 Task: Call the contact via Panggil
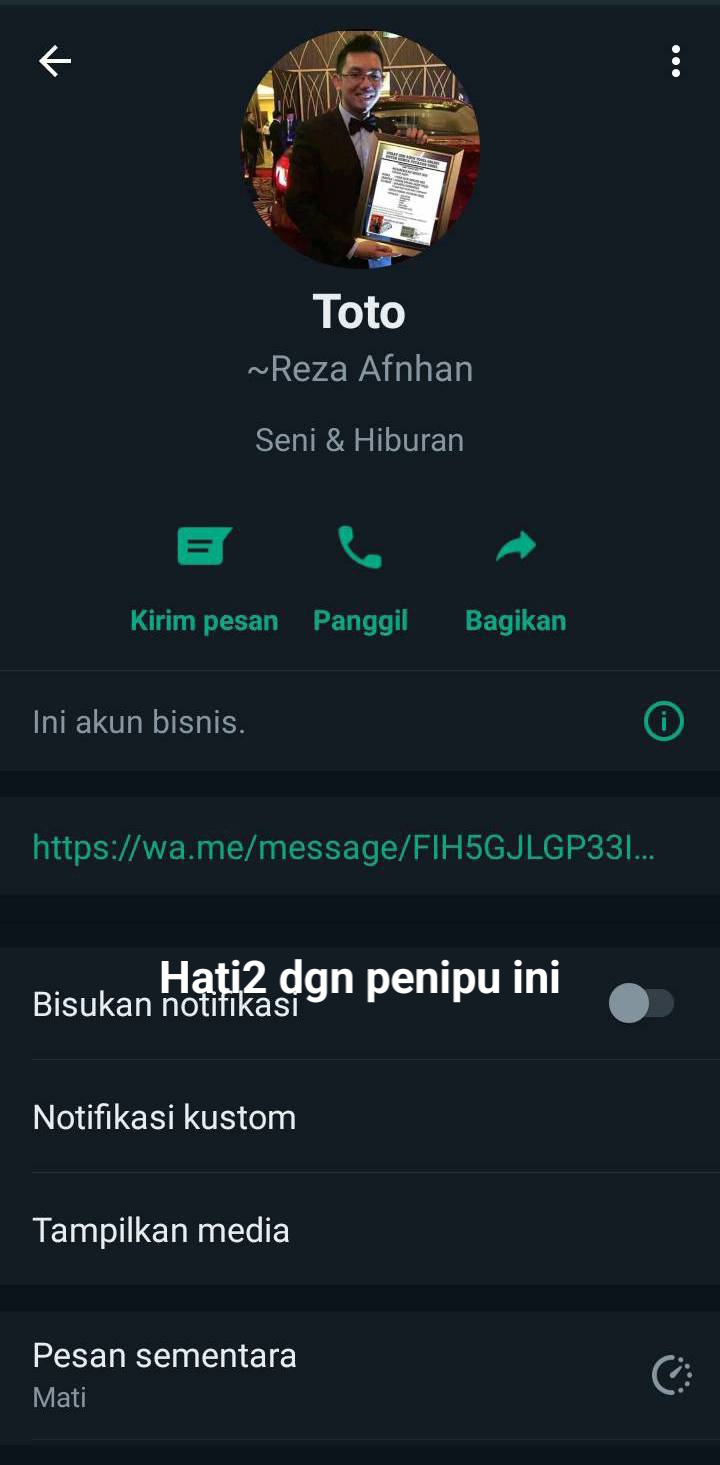[360, 577]
